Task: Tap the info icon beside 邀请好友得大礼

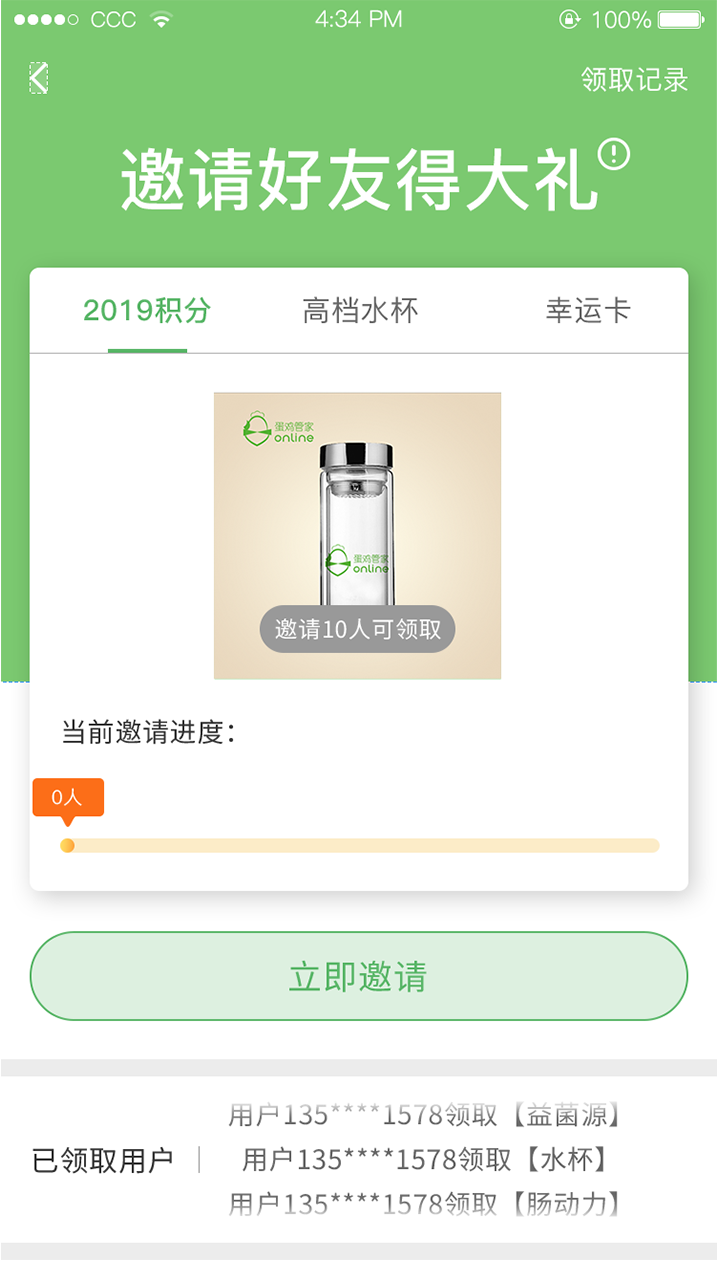Action: 614,155
